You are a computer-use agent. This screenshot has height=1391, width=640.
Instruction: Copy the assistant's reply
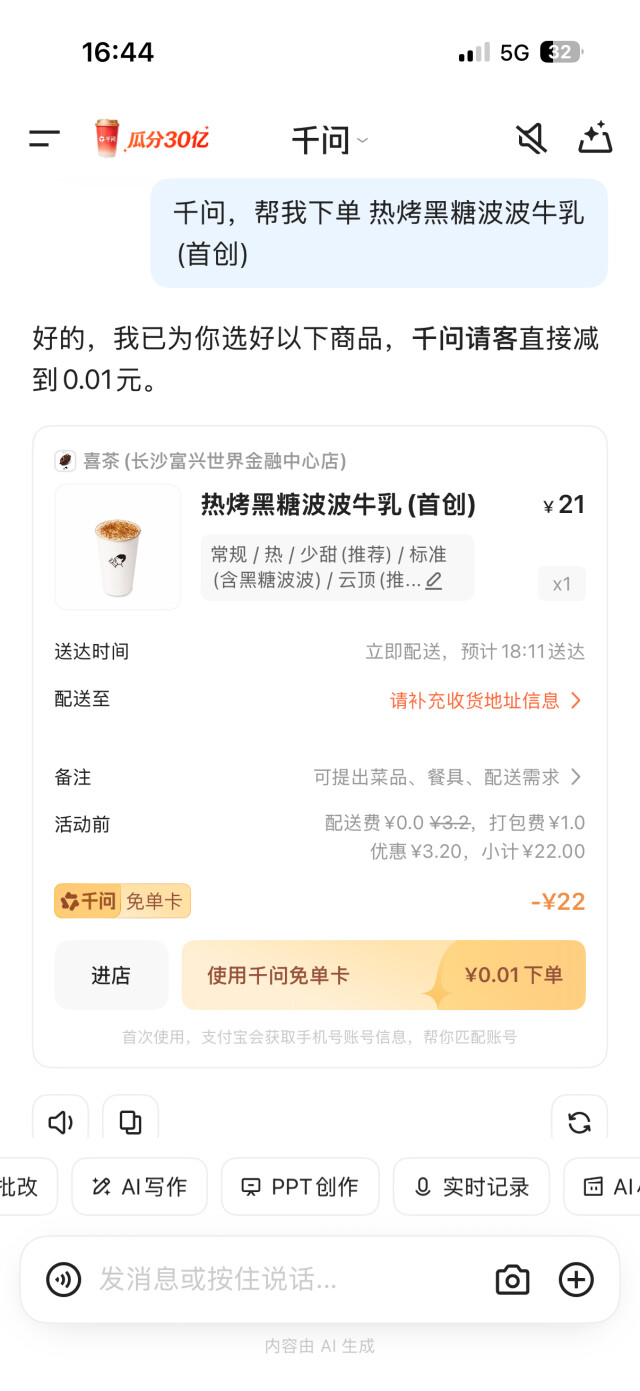pyautogui.click(x=130, y=1121)
